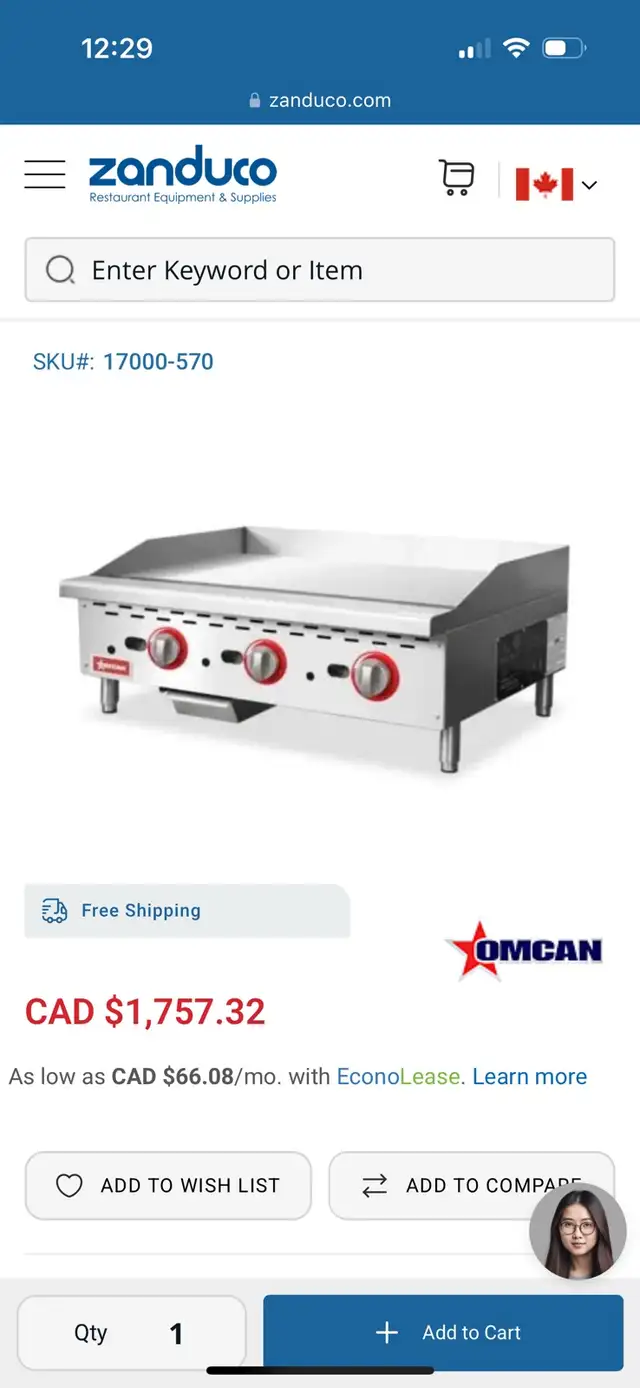Add the griddle to cart

point(443,1333)
